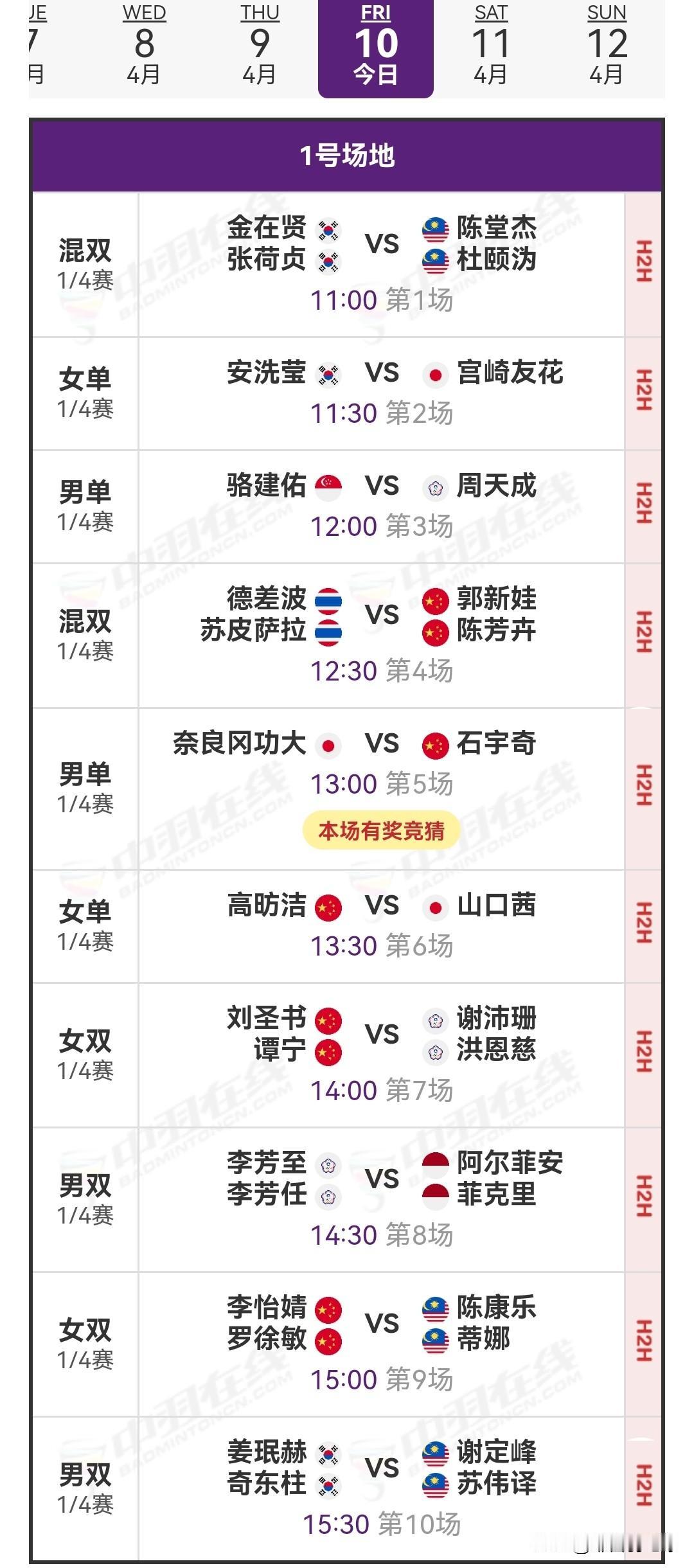Switch to the SAT 11 date tab
This screenshot has height=1568, width=694.
click(490, 45)
